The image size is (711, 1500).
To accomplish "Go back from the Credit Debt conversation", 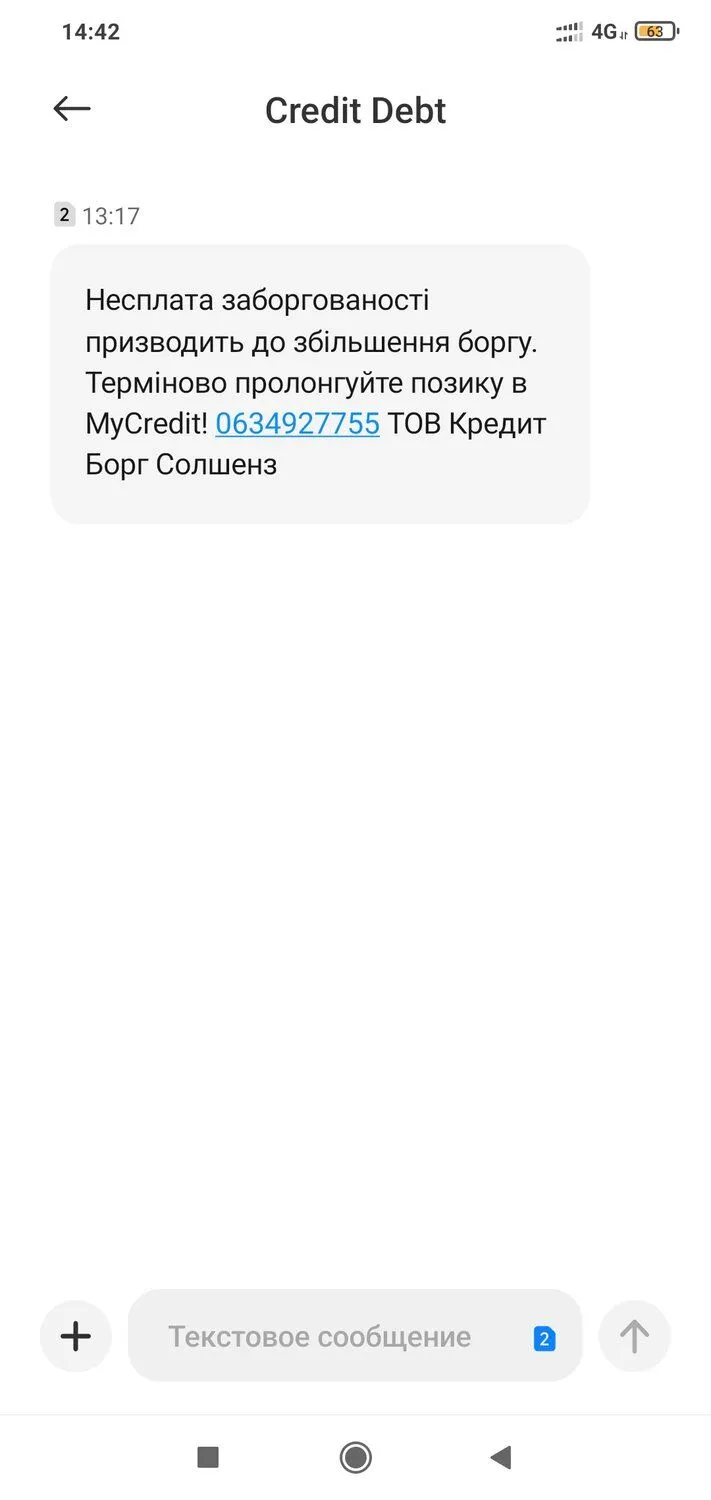I will [72, 109].
